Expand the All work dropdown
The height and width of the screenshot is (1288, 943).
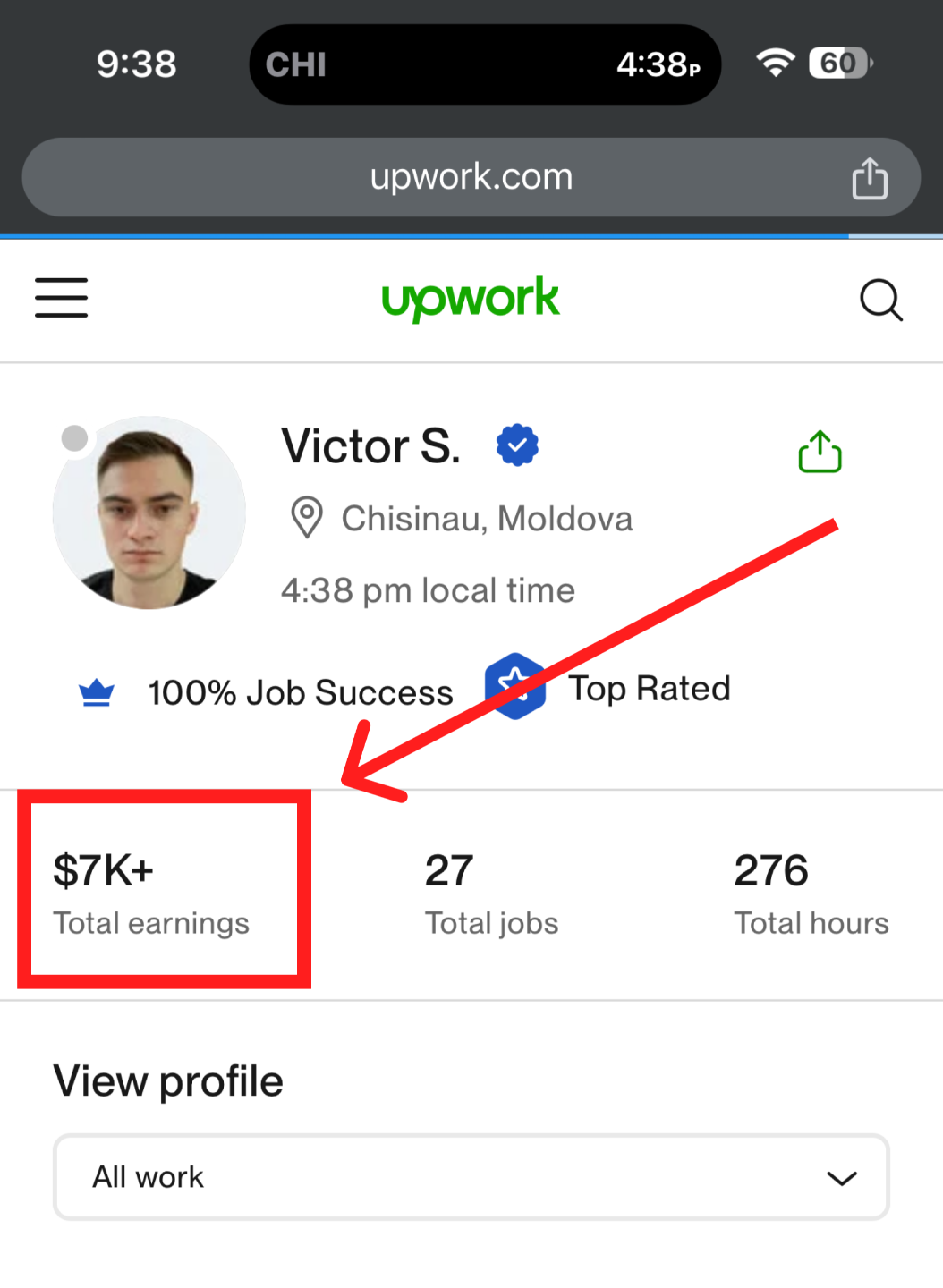[x=471, y=1177]
